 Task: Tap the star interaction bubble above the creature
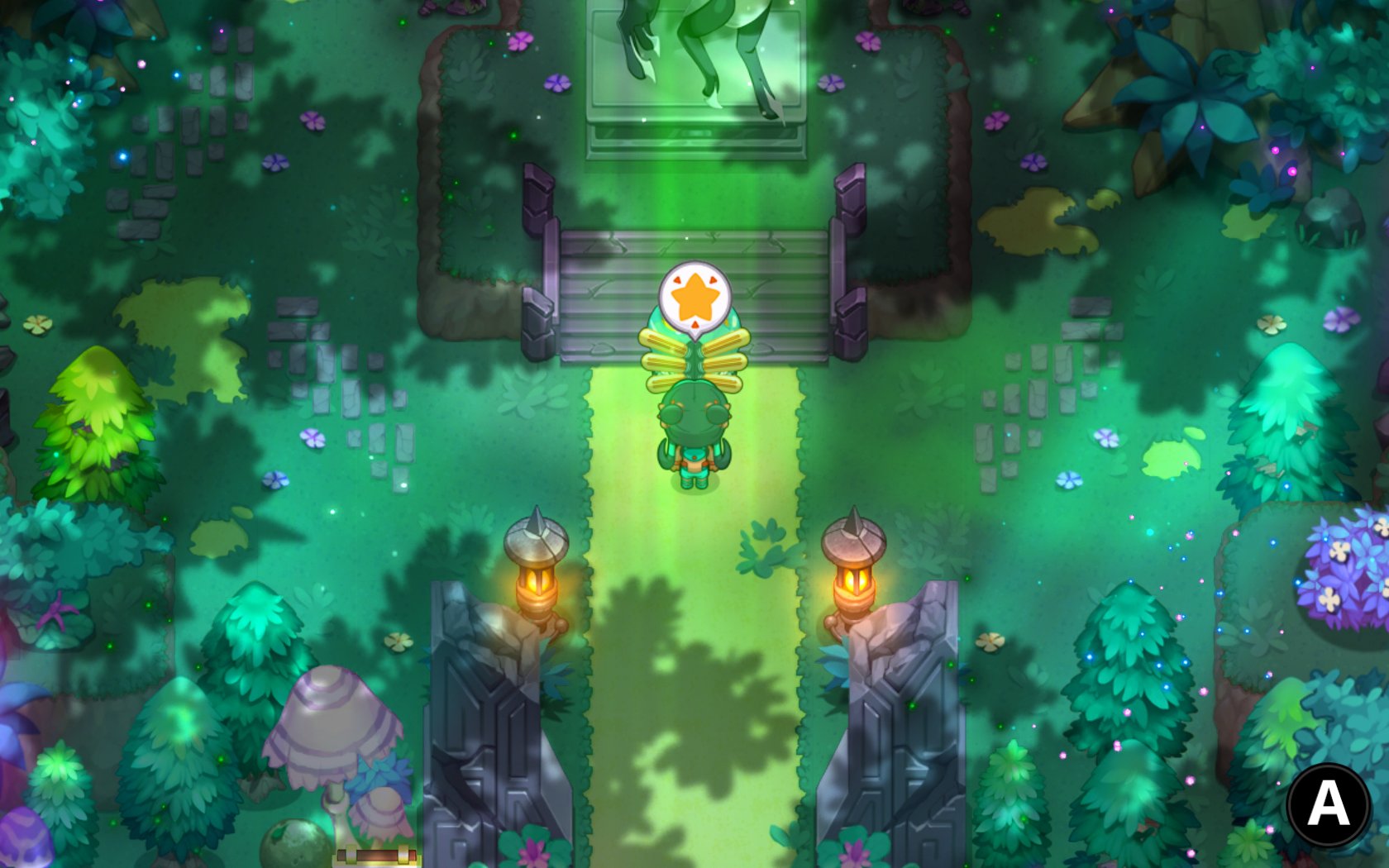coord(694,298)
